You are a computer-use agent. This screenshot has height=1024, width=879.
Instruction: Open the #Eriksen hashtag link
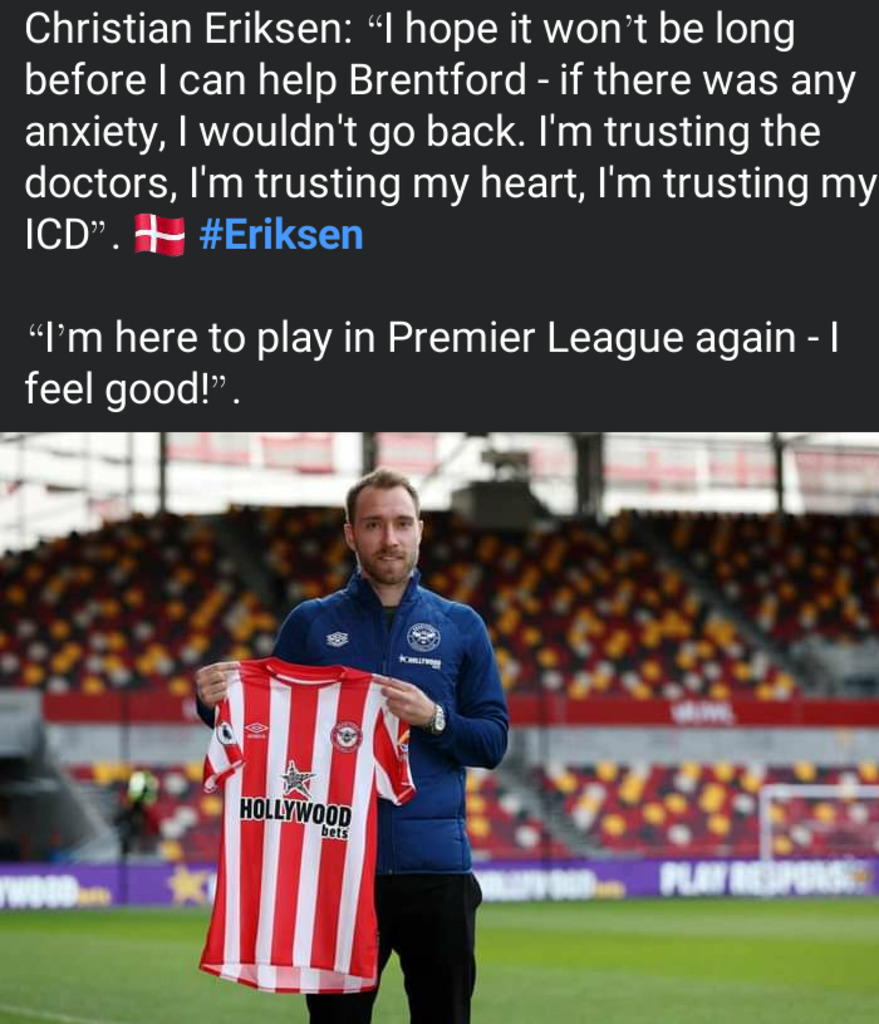tap(280, 236)
